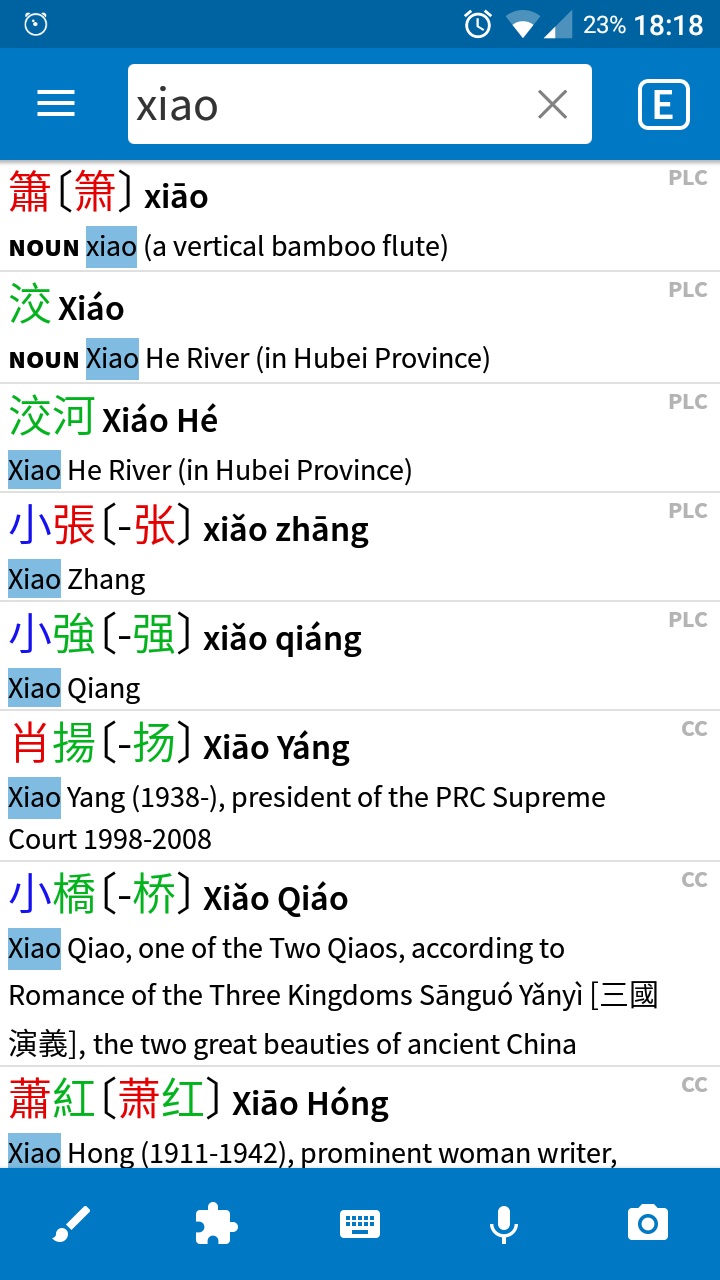Open the hamburger menu

(56, 104)
